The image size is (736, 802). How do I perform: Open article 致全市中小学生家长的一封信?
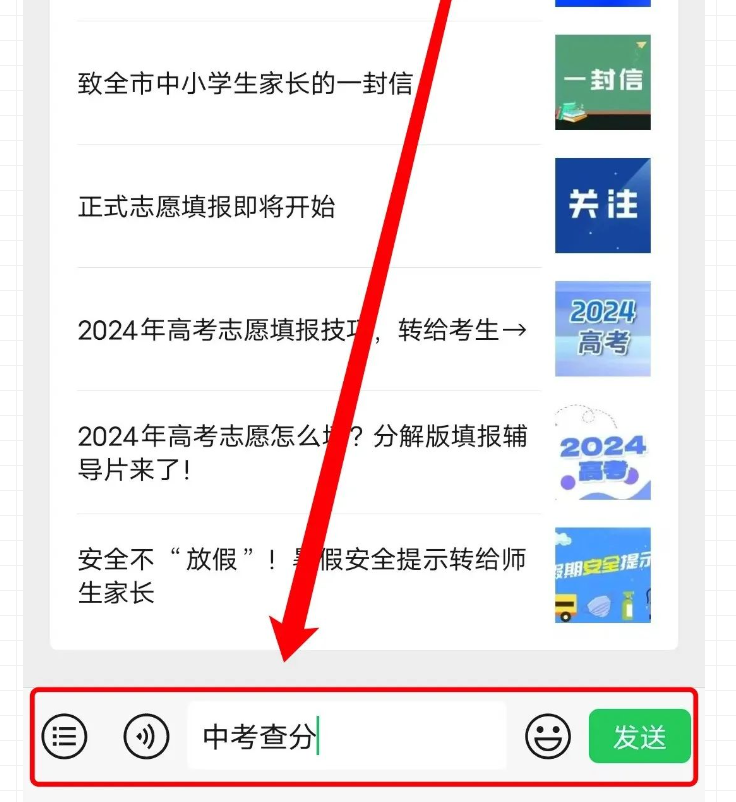tap(245, 83)
